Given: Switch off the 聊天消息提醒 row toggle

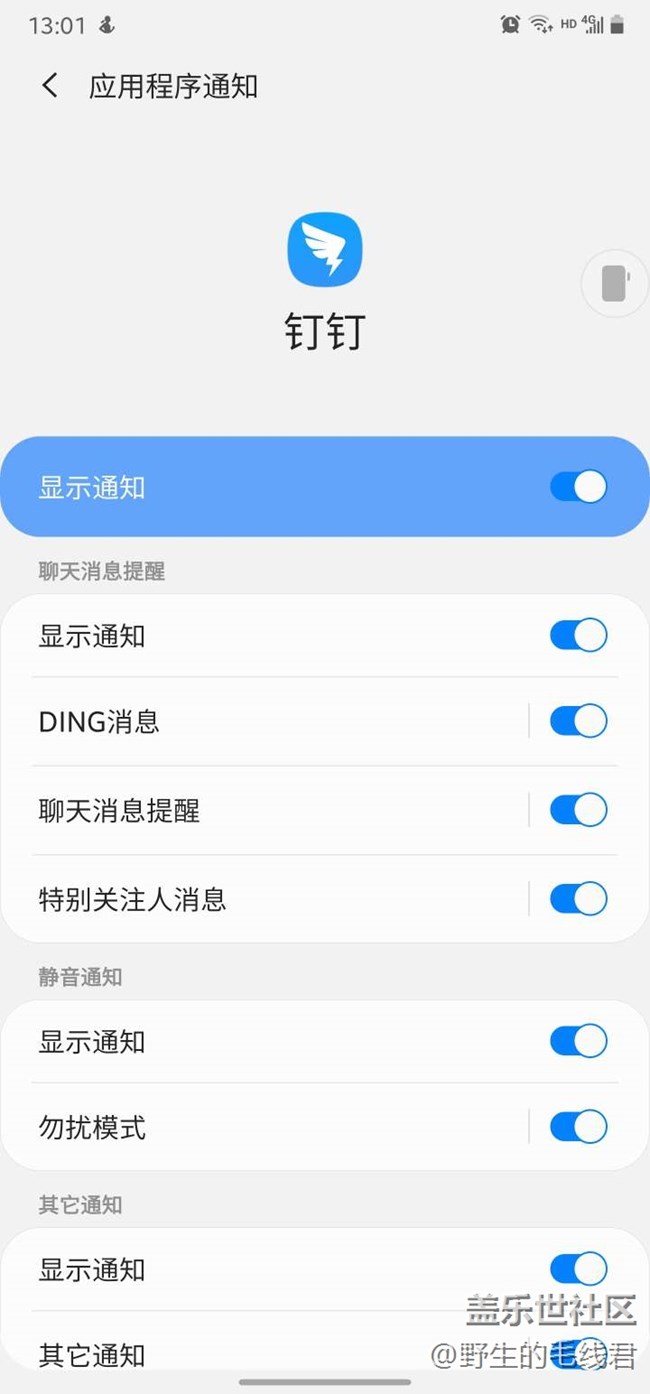Looking at the screenshot, I should (578, 810).
